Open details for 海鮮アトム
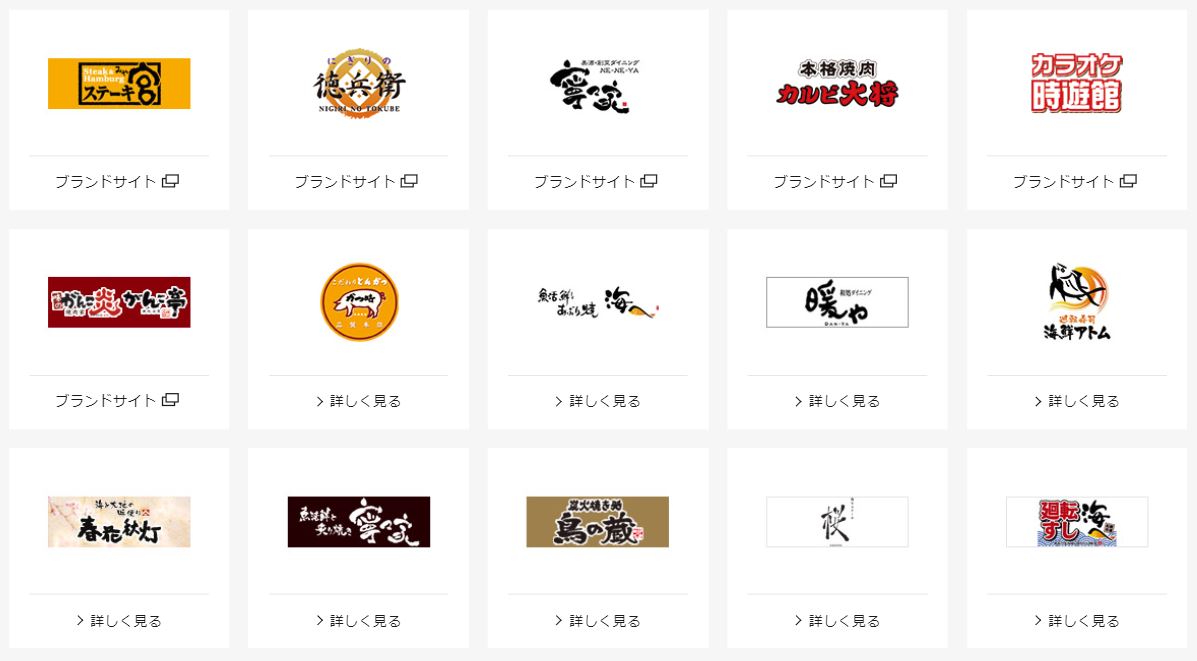 [x=1076, y=401]
